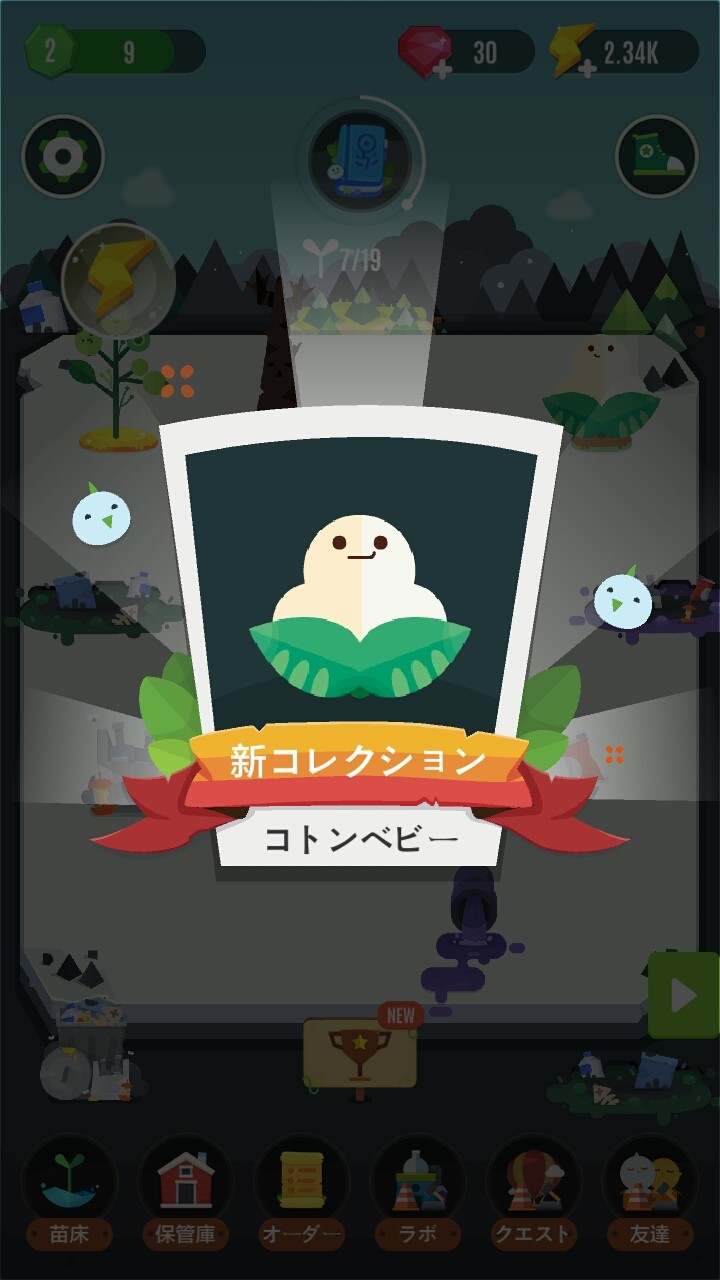The width and height of the screenshot is (720, 1280).
Task: Open the blue plant collection book
Action: coord(360,159)
